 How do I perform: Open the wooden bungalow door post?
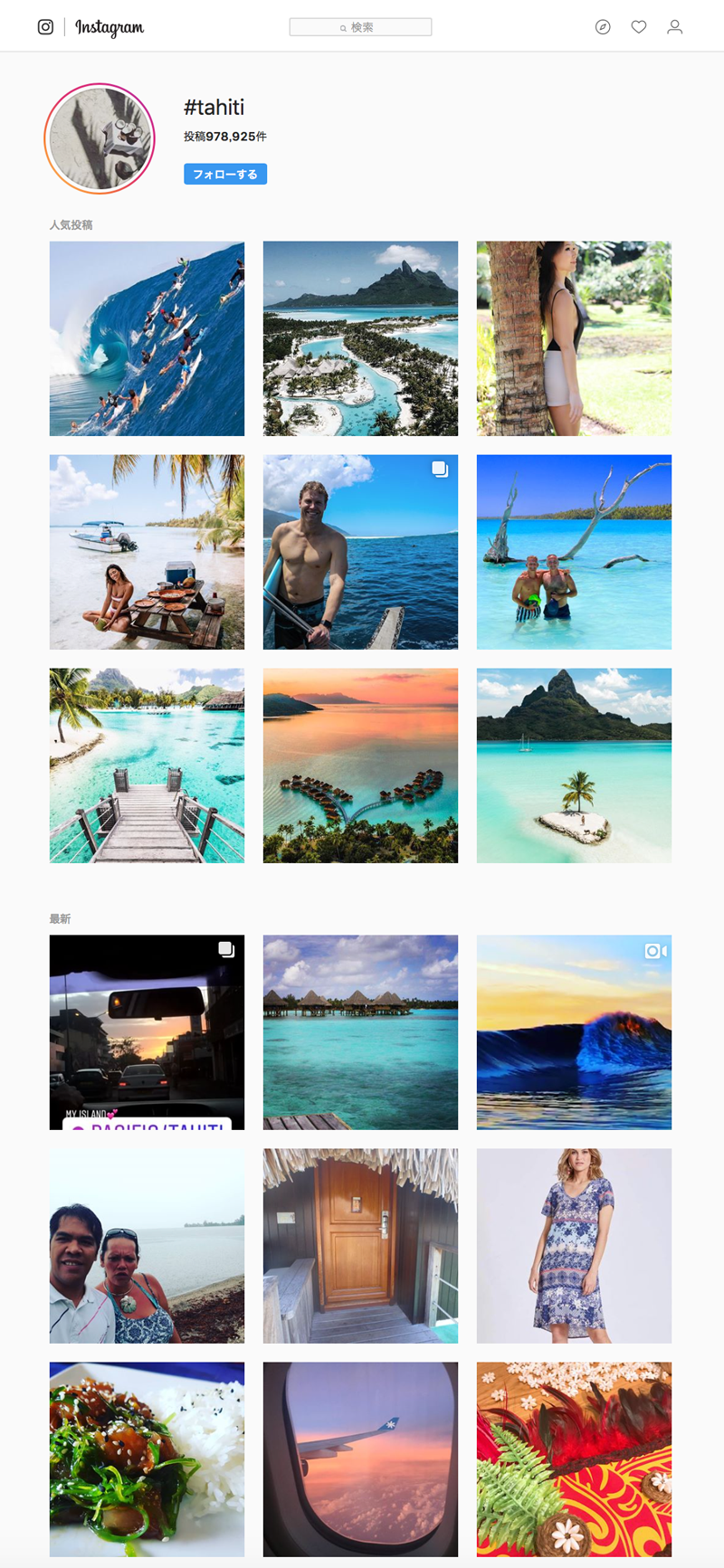[360, 1246]
